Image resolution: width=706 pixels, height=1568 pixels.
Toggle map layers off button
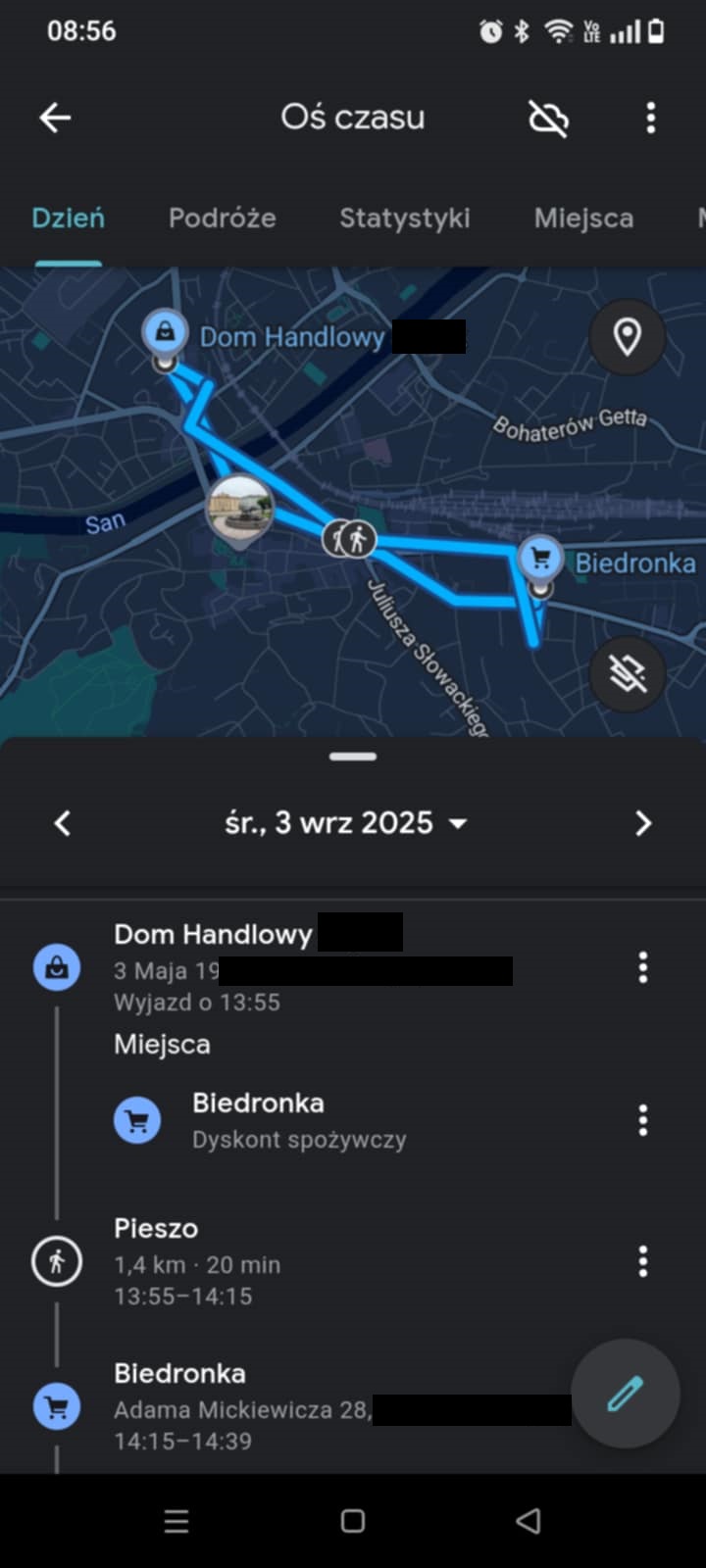tap(627, 673)
